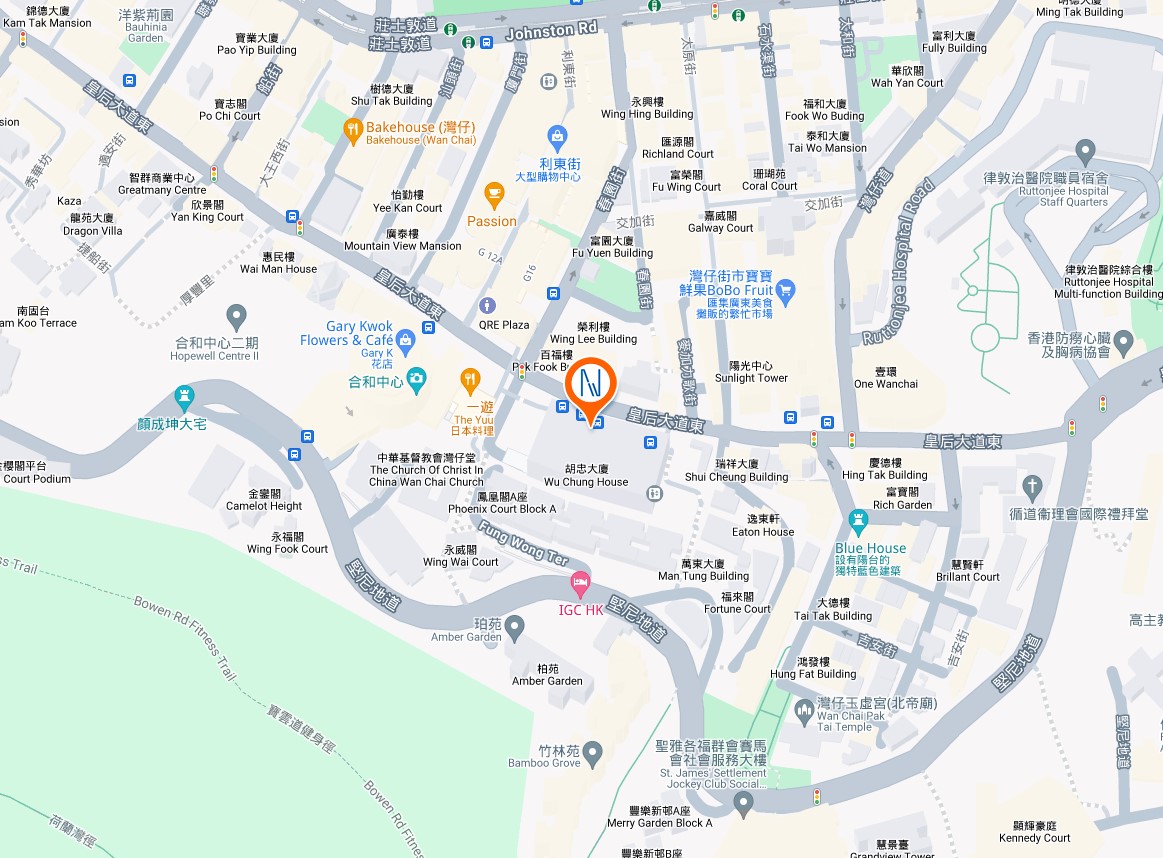1163x858 pixels.
Task: Open the 香港防癆心臟及胸病協會 pin
Action: (x=1123, y=343)
